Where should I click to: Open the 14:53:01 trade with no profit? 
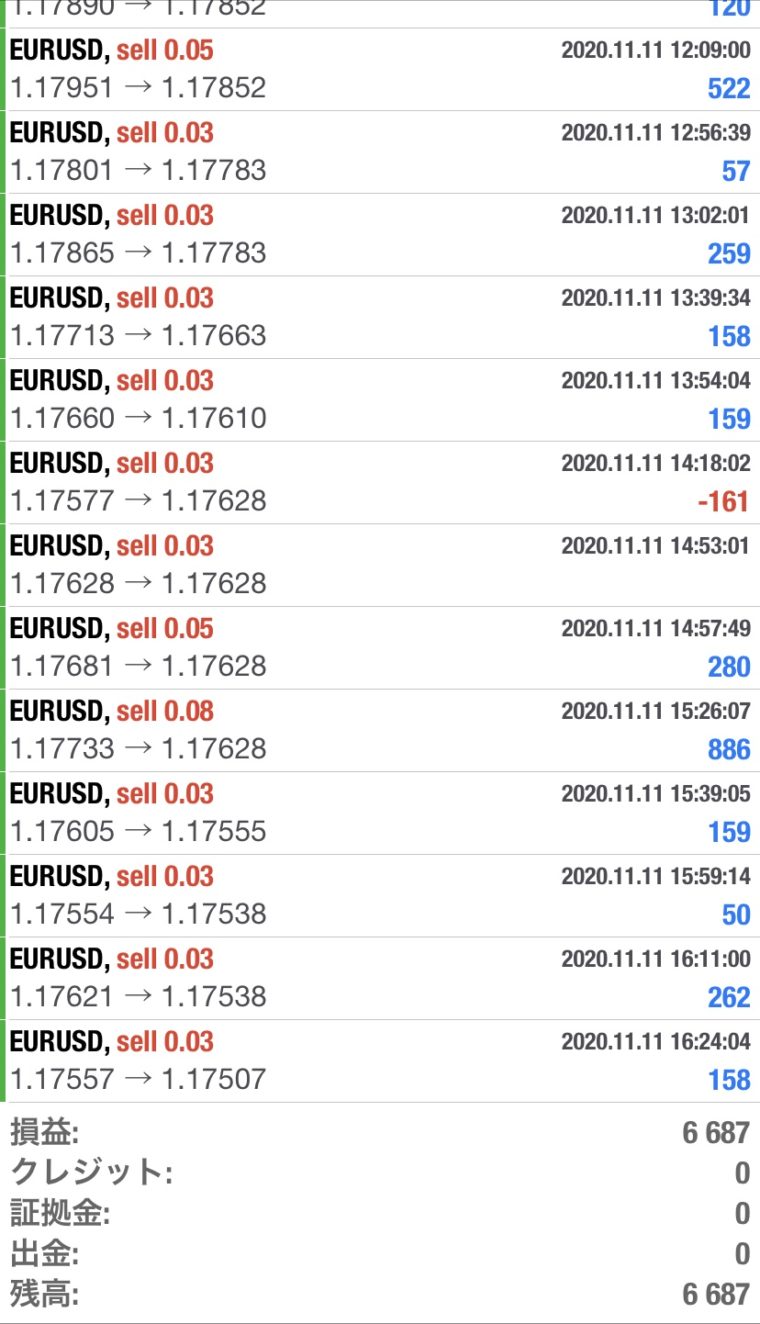(x=380, y=565)
